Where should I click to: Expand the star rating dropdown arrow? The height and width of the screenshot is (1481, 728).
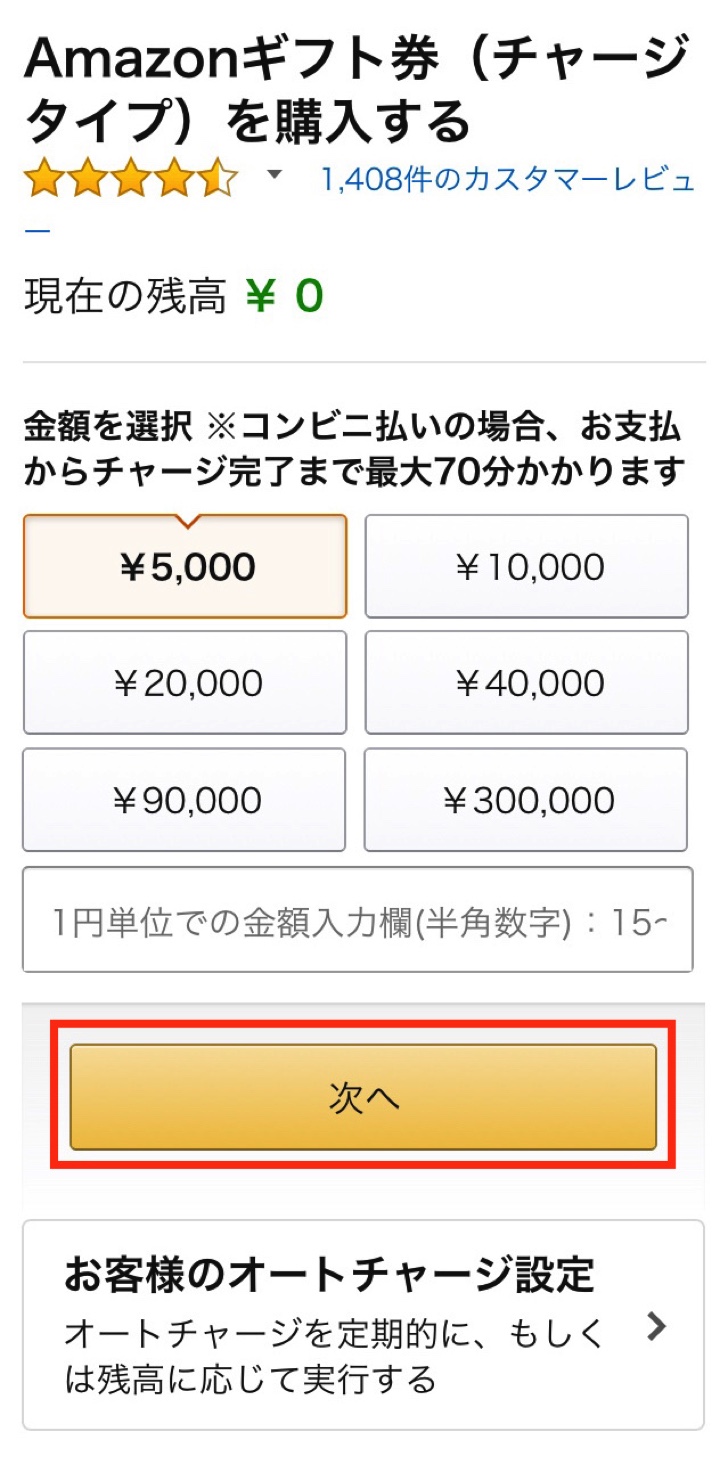tap(275, 177)
